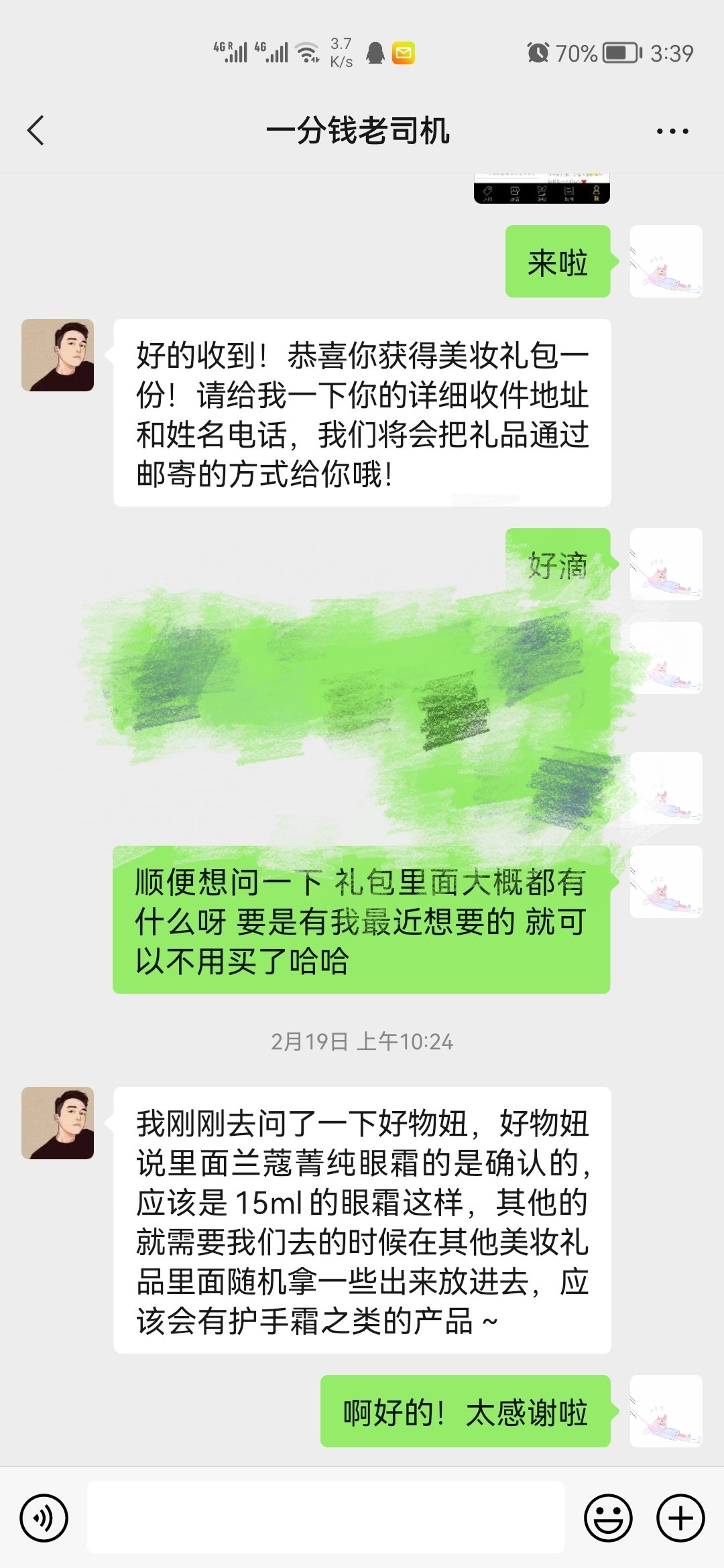Tap the message text field
724x1568 pixels.
(x=325, y=1517)
